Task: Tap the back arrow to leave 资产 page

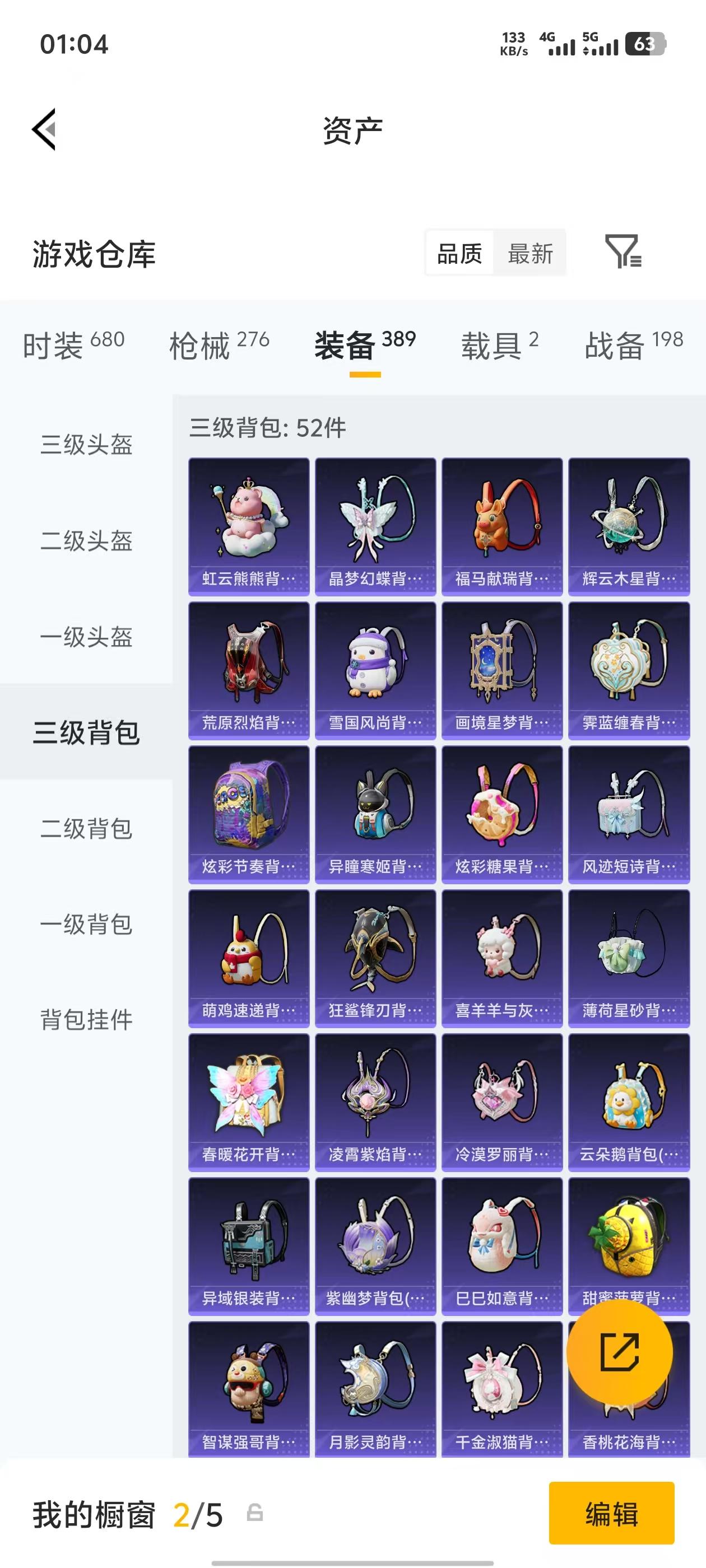Action: click(x=43, y=129)
